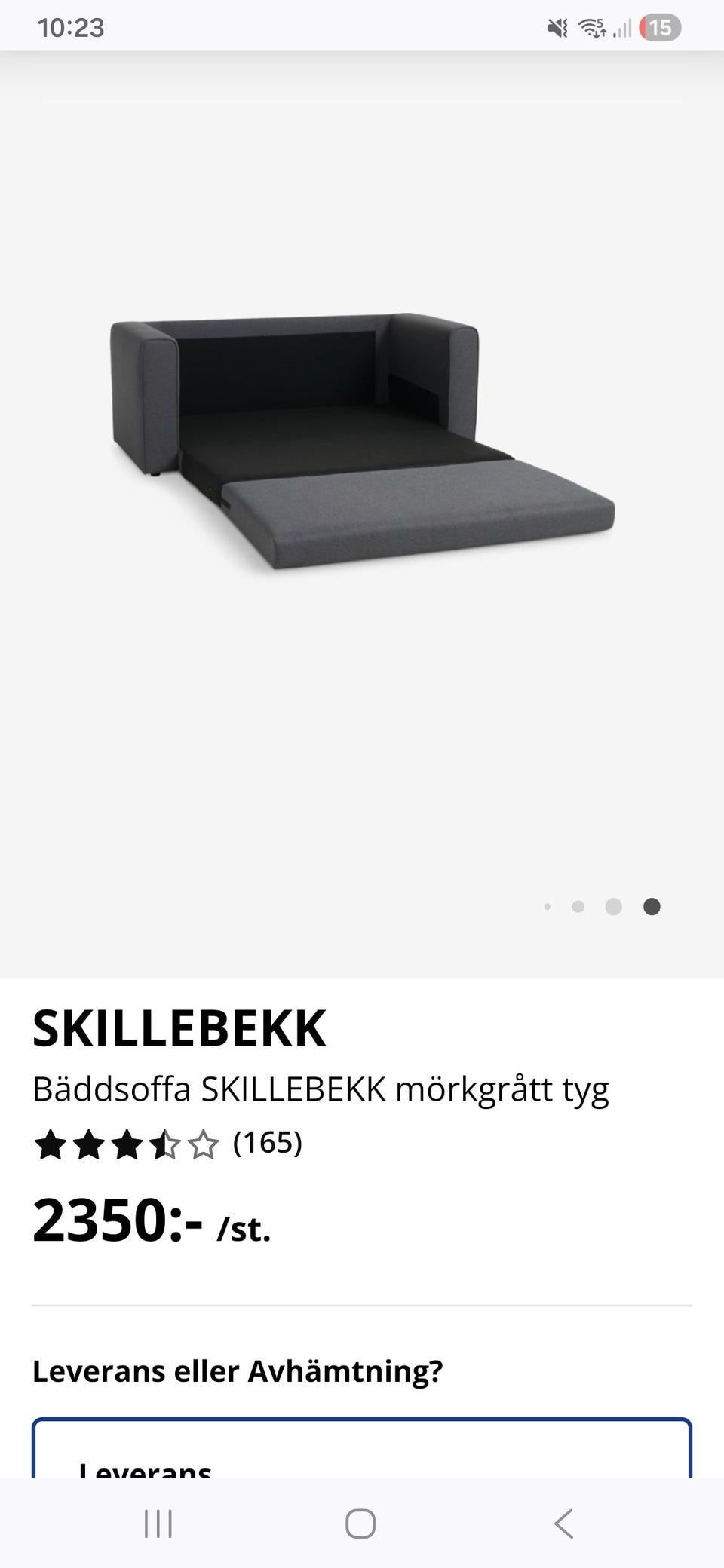Viewport: 724px width, 1568px height.
Task: Select the third carousel dot
Action: (615, 907)
